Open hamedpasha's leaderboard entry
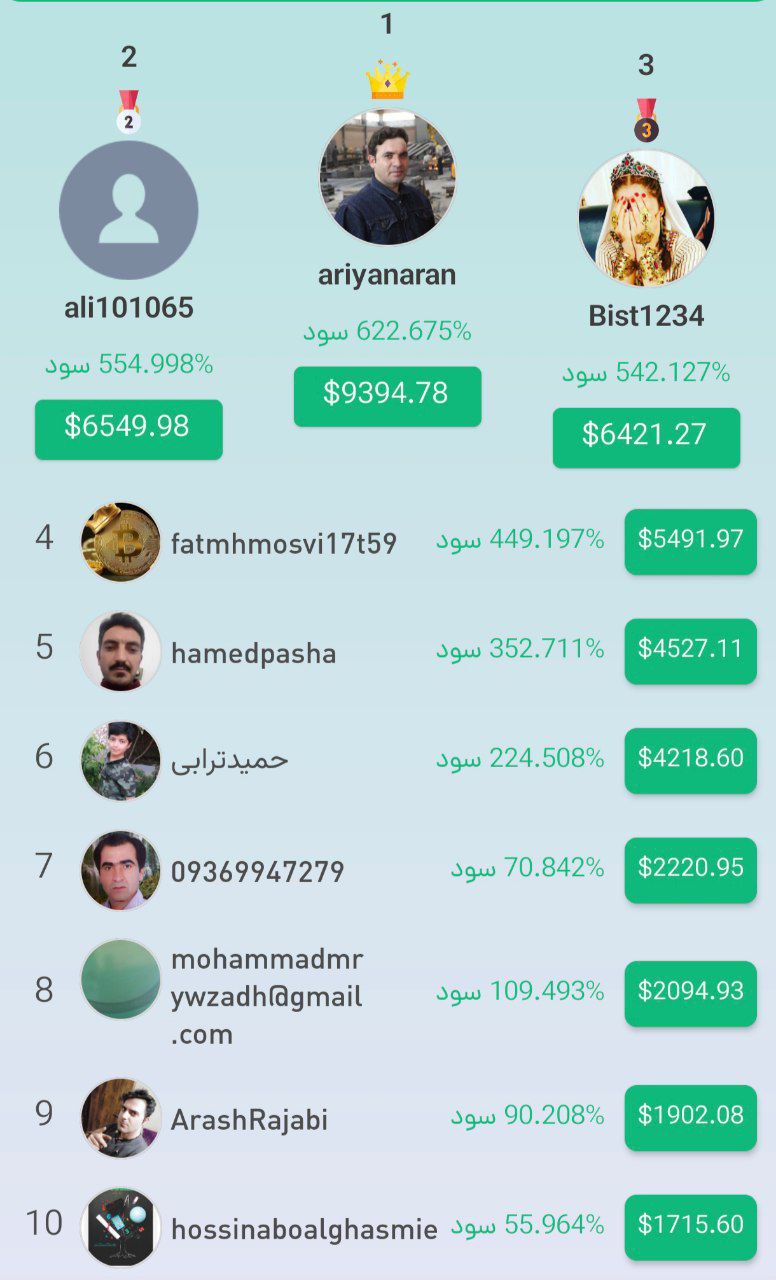 [x=253, y=653]
